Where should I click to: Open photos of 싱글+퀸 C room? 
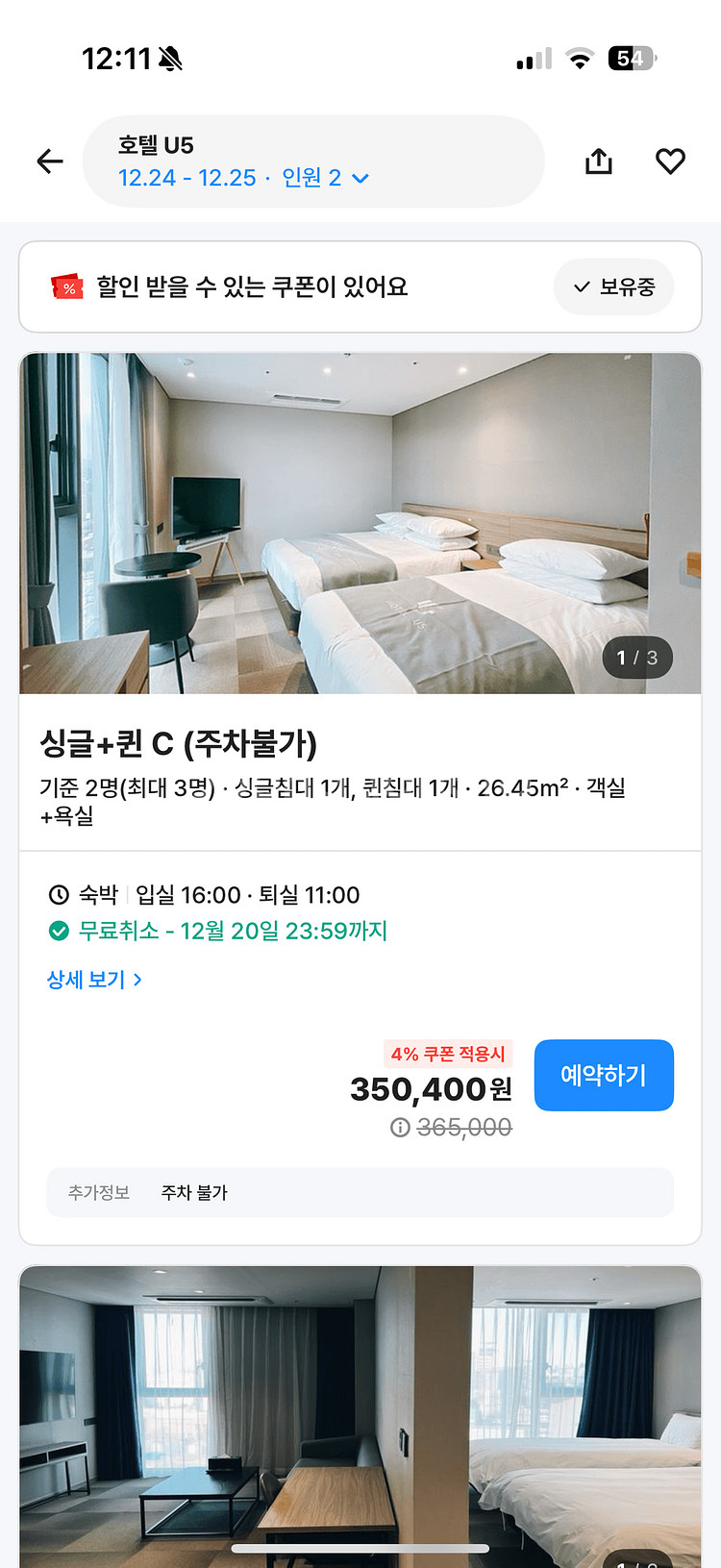click(x=360, y=523)
